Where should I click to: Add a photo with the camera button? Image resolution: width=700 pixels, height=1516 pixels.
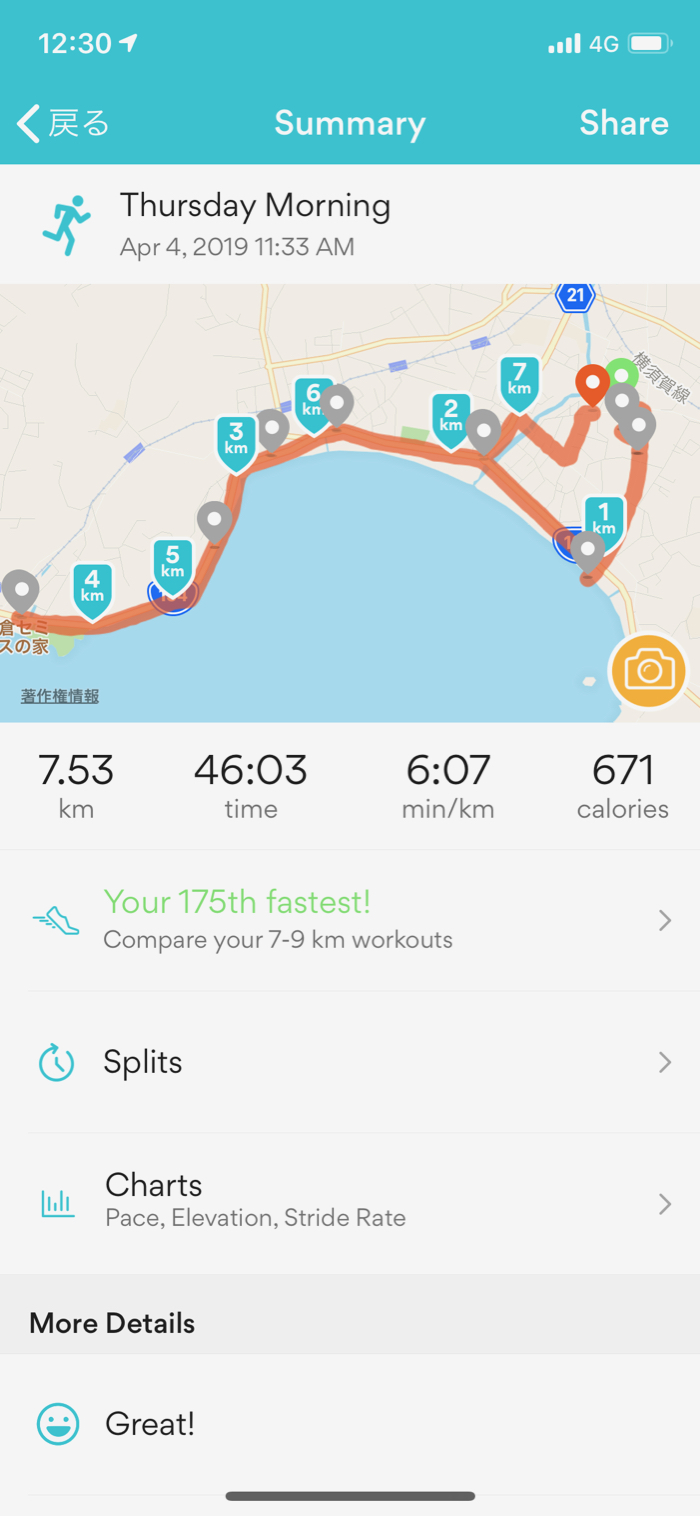648,670
